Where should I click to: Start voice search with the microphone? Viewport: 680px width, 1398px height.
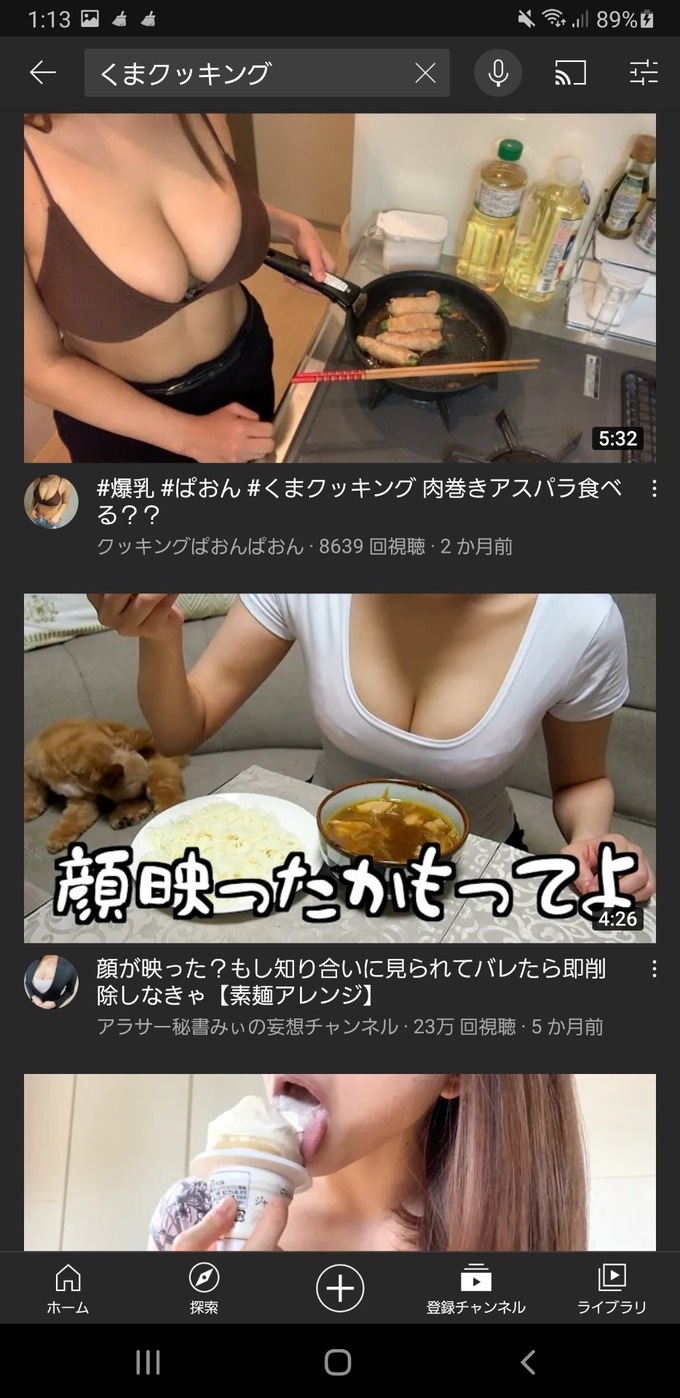point(498,73)
